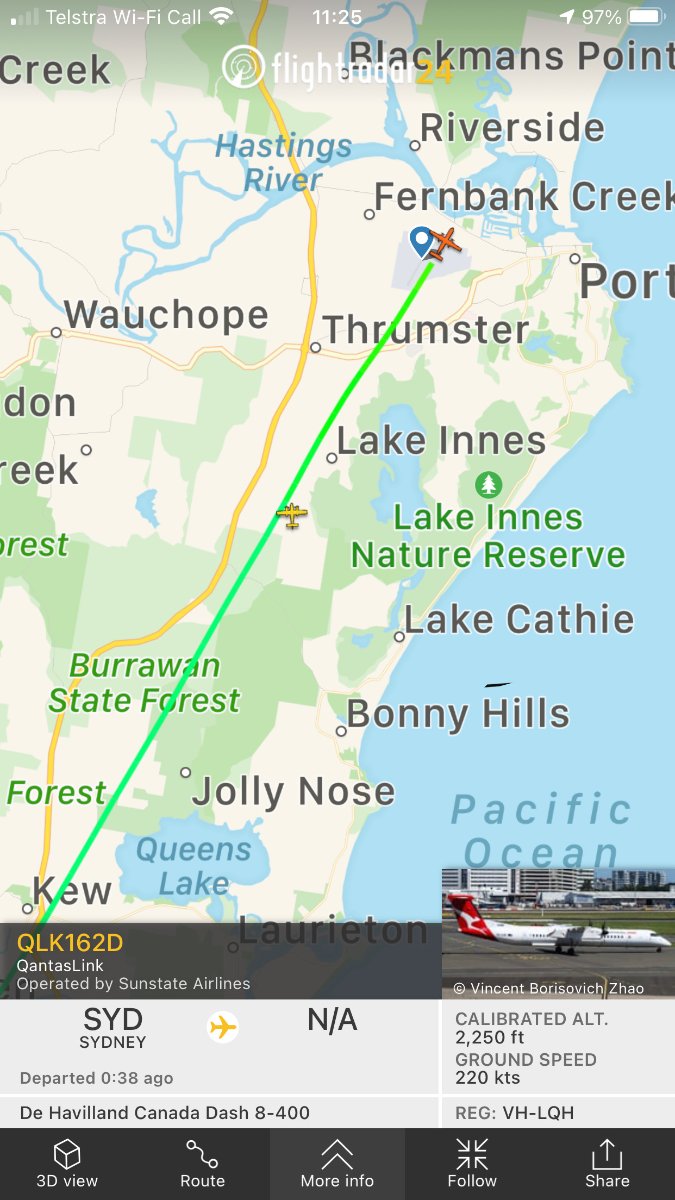Open the Qantas aircraft photo
The height and width of the screenshot is (1200, 675).
[558, 933]
